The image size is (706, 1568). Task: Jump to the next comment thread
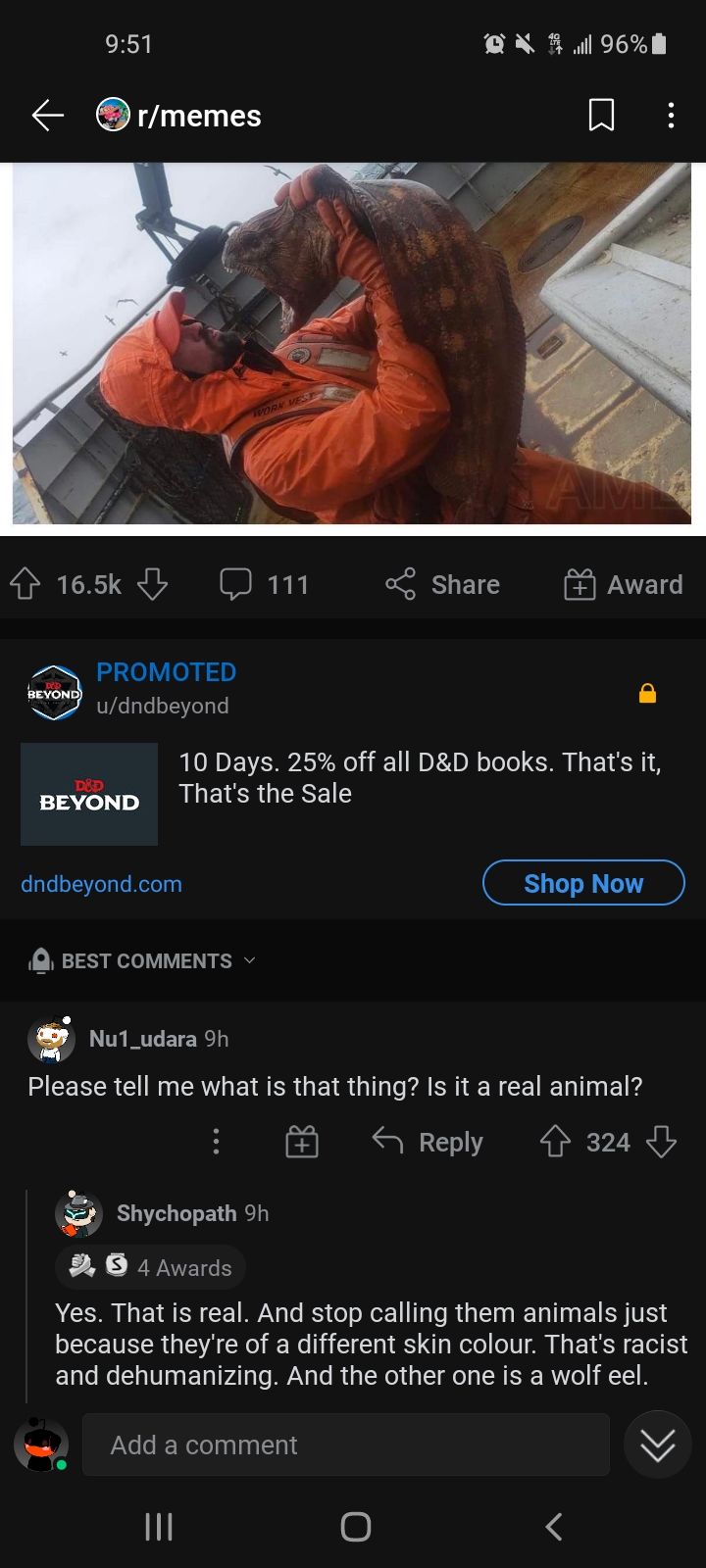(657, 1445)
